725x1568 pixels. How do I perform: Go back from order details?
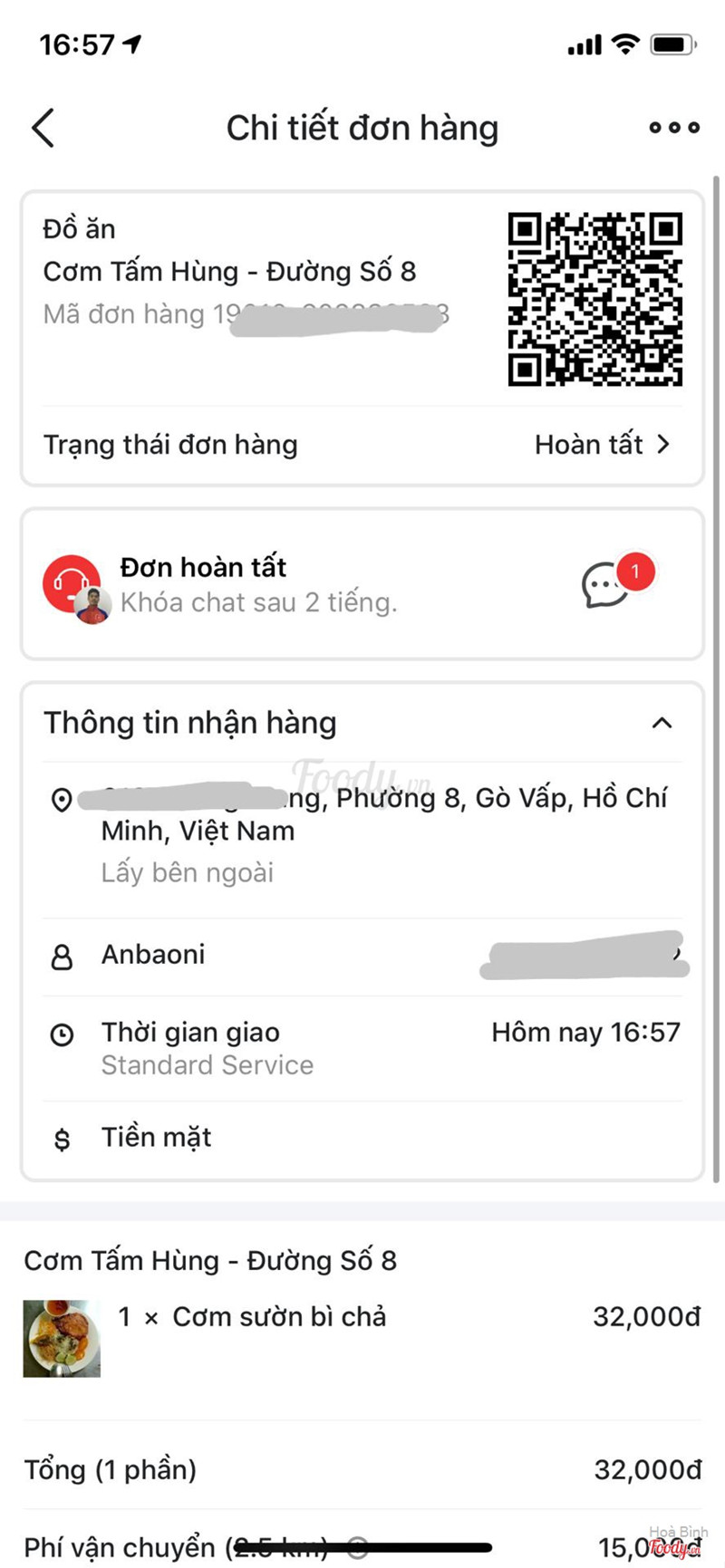[x=43, y=128]
